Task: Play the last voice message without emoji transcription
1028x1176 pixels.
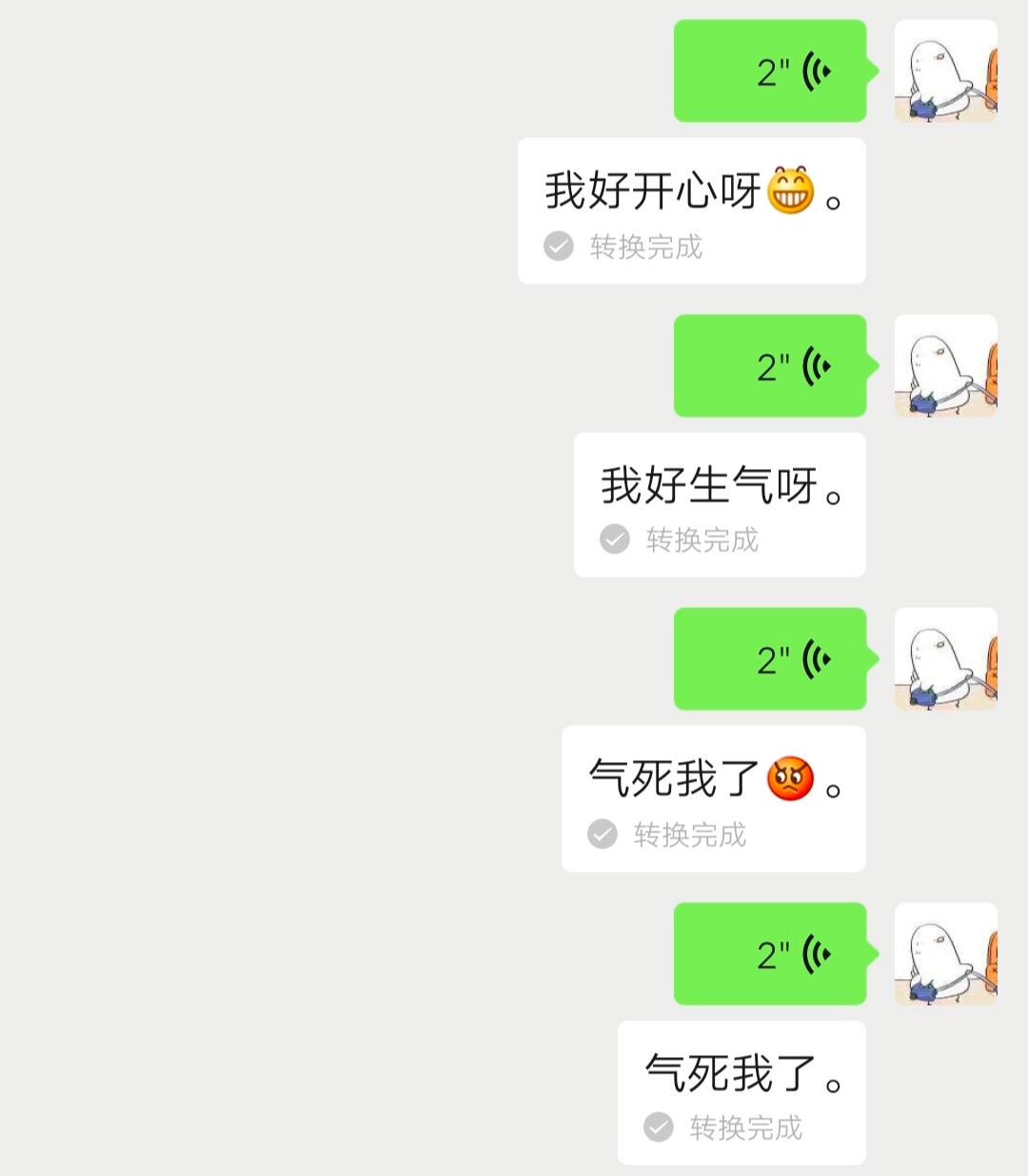Action: 770,954
